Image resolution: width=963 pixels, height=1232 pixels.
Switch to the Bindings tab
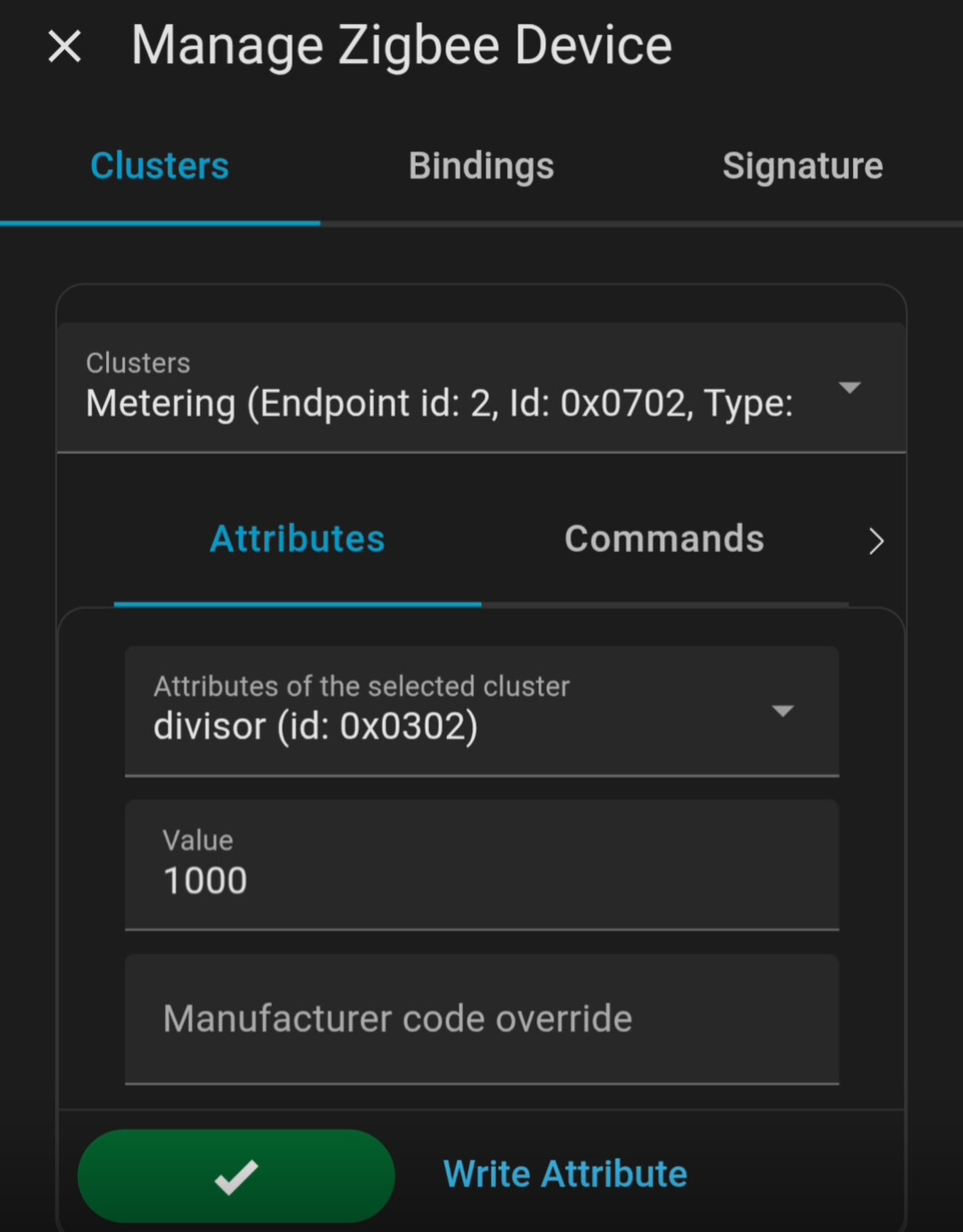click(481, 166)
